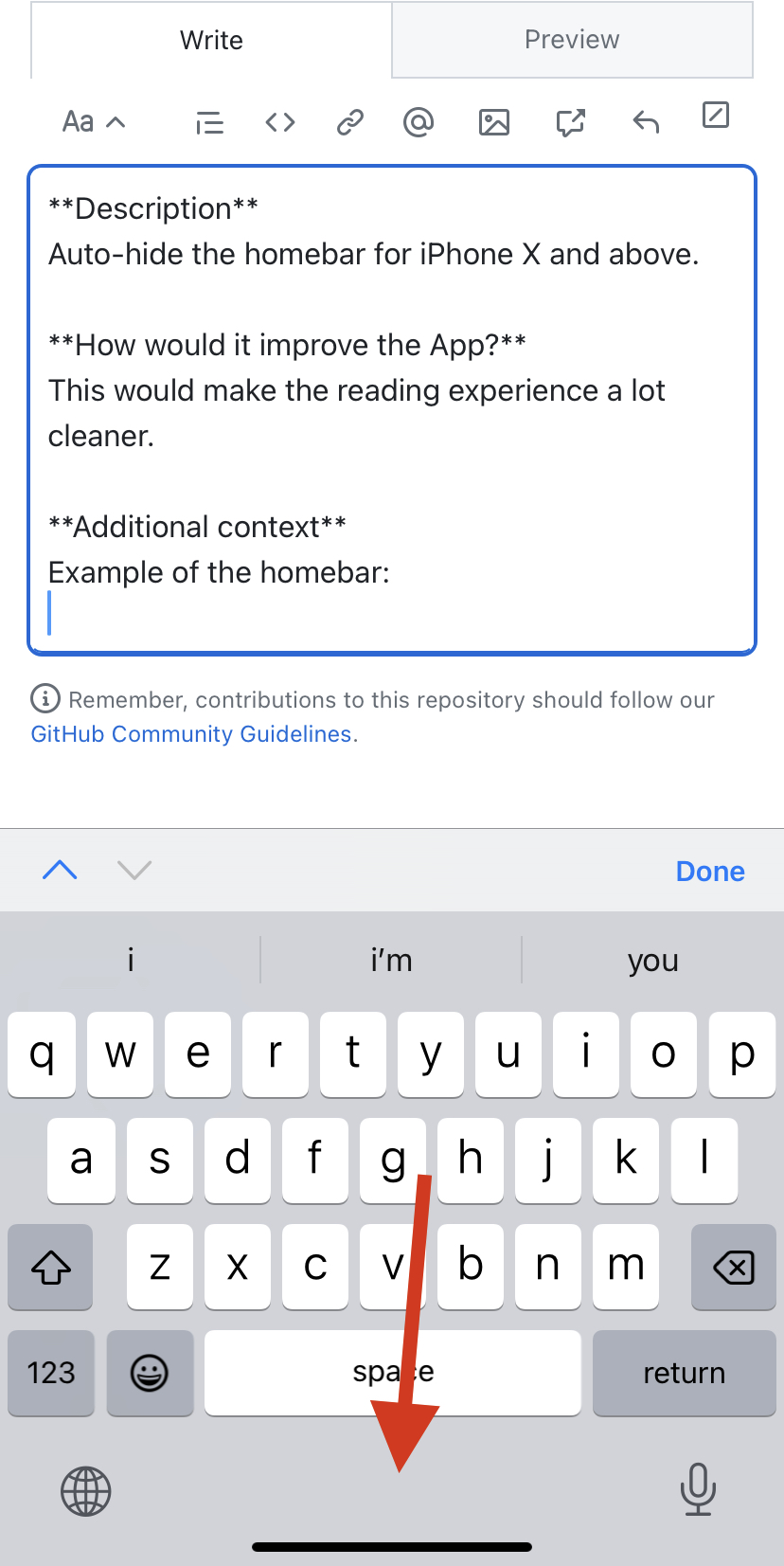Mention a user with the @ icon
This screenshot has height=1566, width=784.
pos(418,121)
